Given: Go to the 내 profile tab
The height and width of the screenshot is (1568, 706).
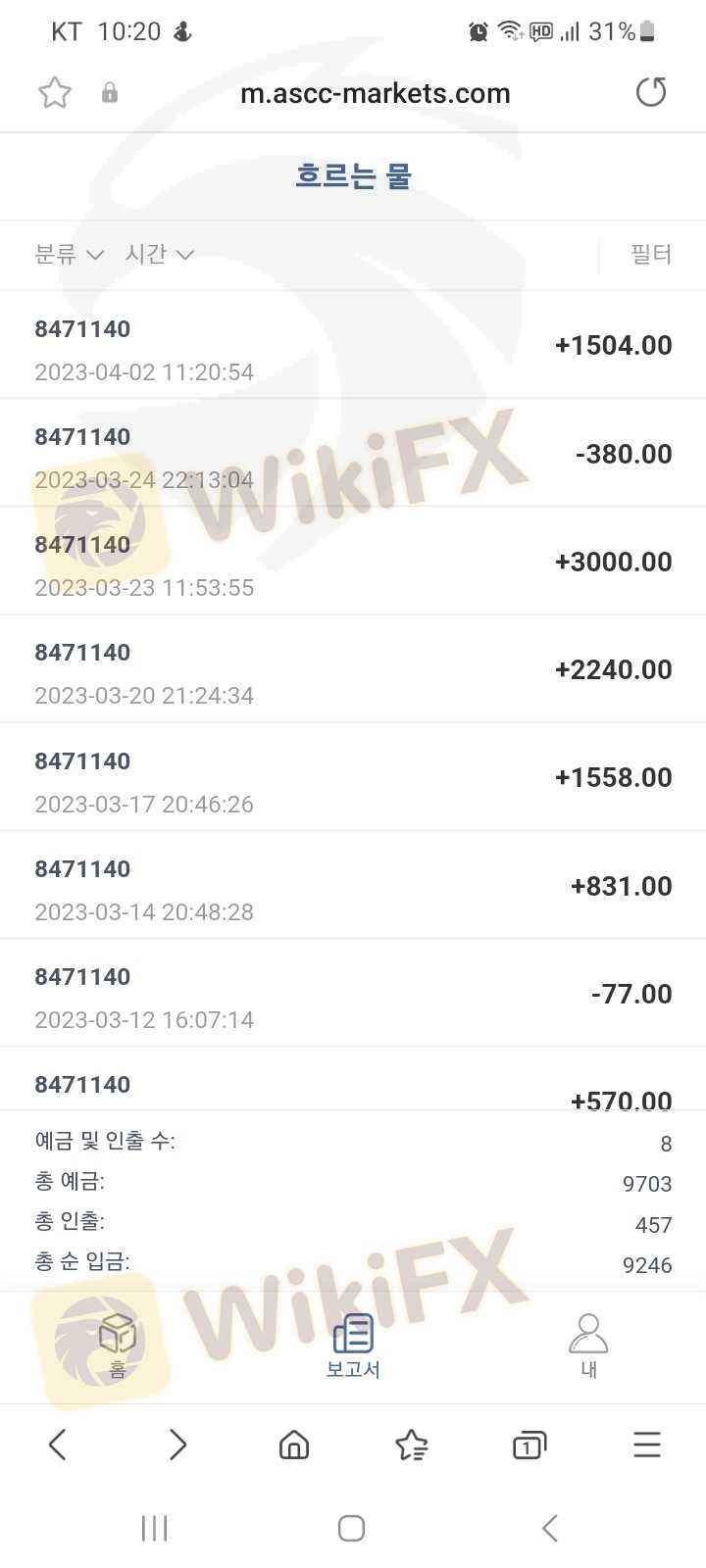Looking at the screenshot, I should click(x=588, y=1347).
